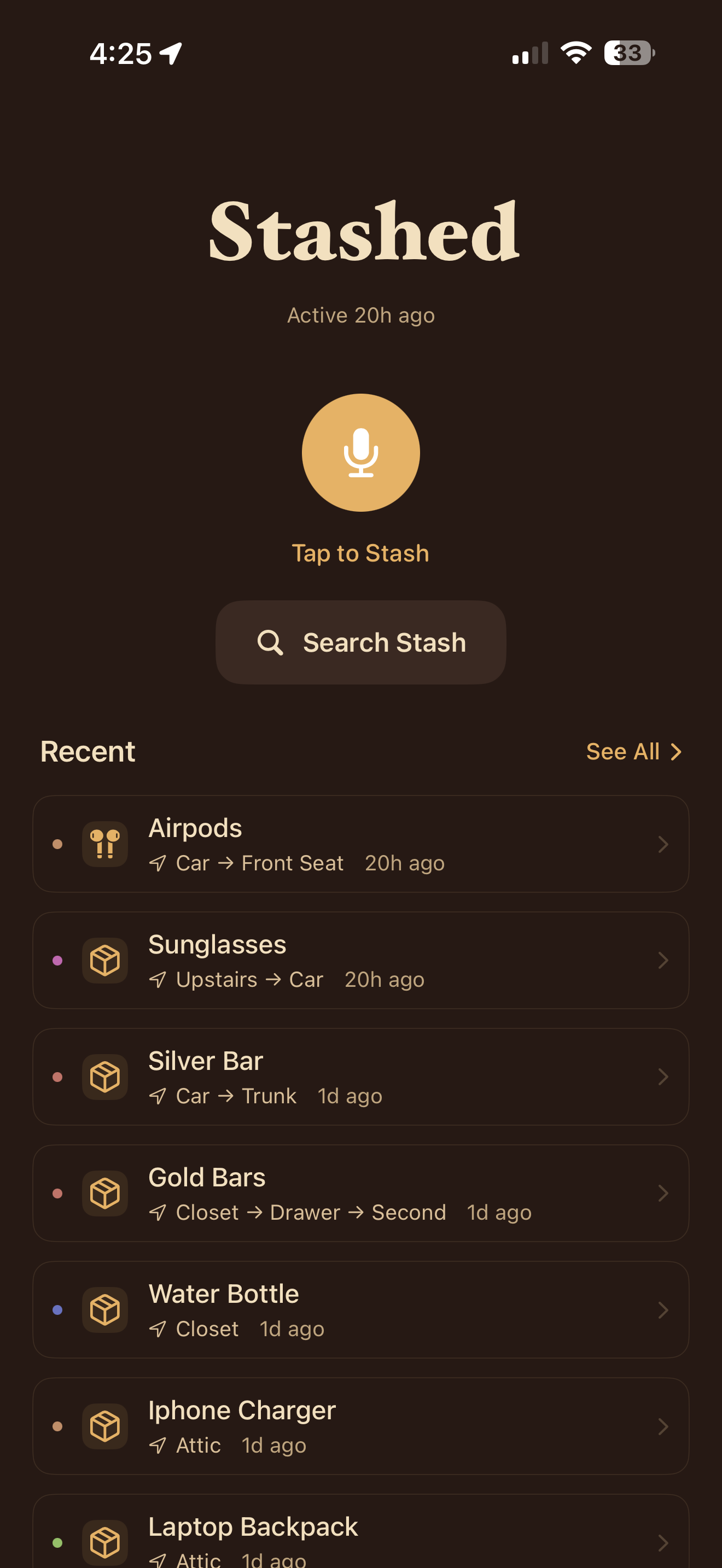Select the Gold Bars box icon
This screenshot has height=1568, width=722.
click(x=104, y=1193)
